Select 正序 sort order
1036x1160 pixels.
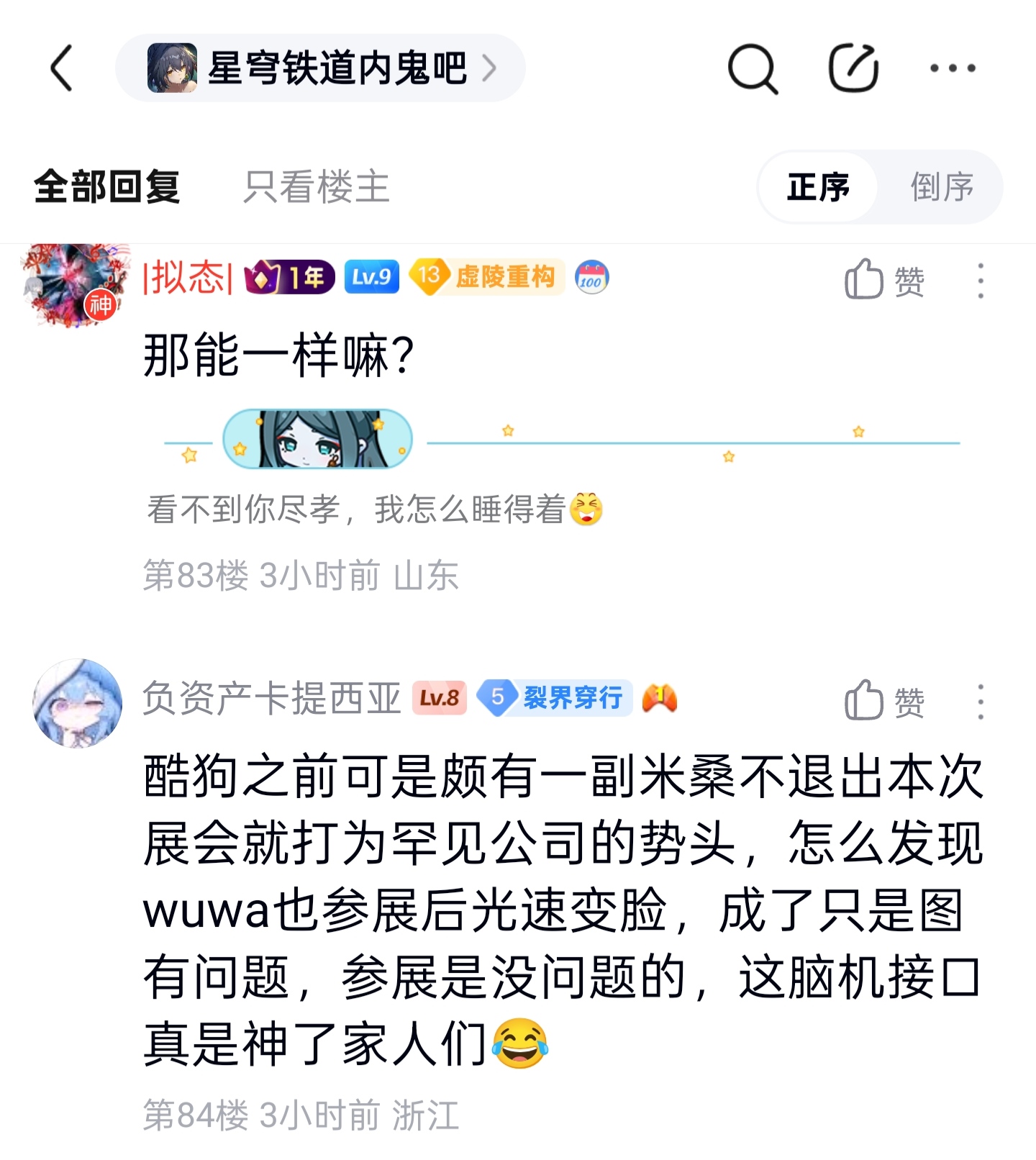pyautogui.click(x=818, y=187)
